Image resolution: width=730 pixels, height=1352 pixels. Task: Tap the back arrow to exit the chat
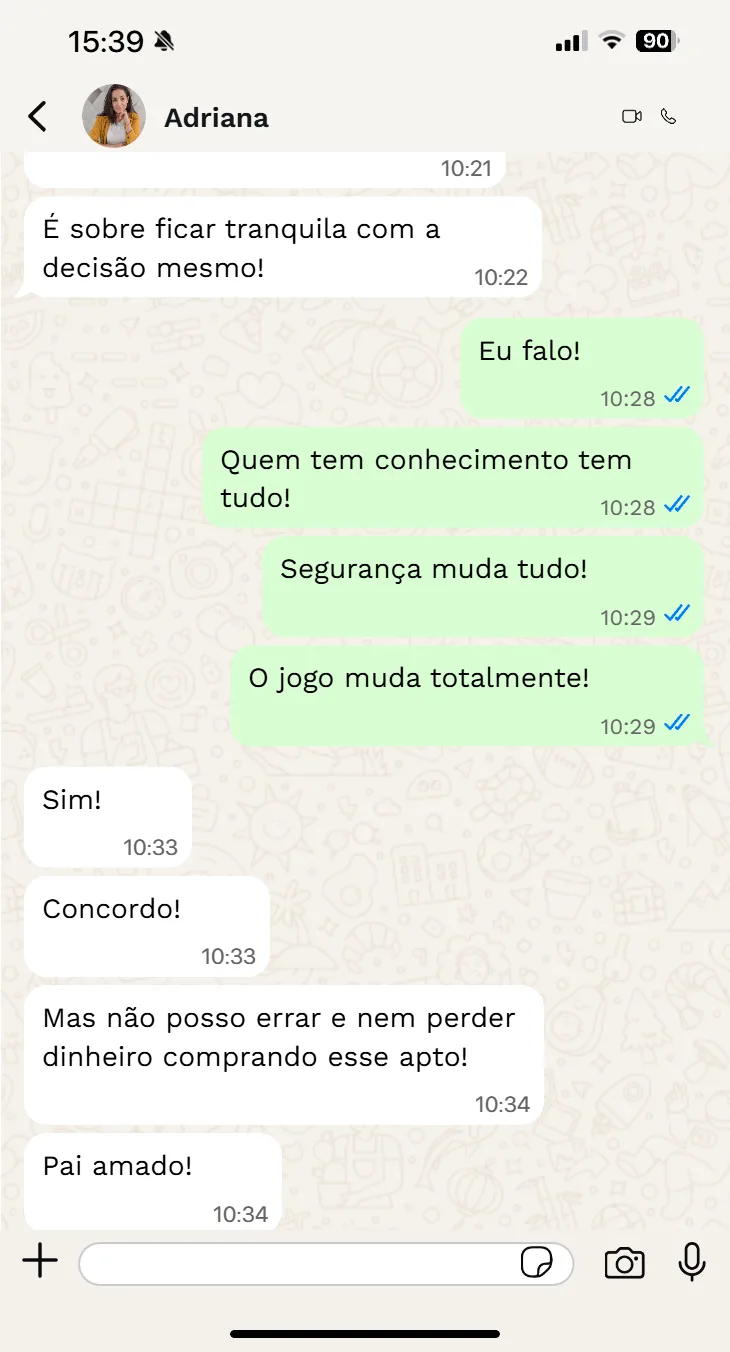click(37, 116)
